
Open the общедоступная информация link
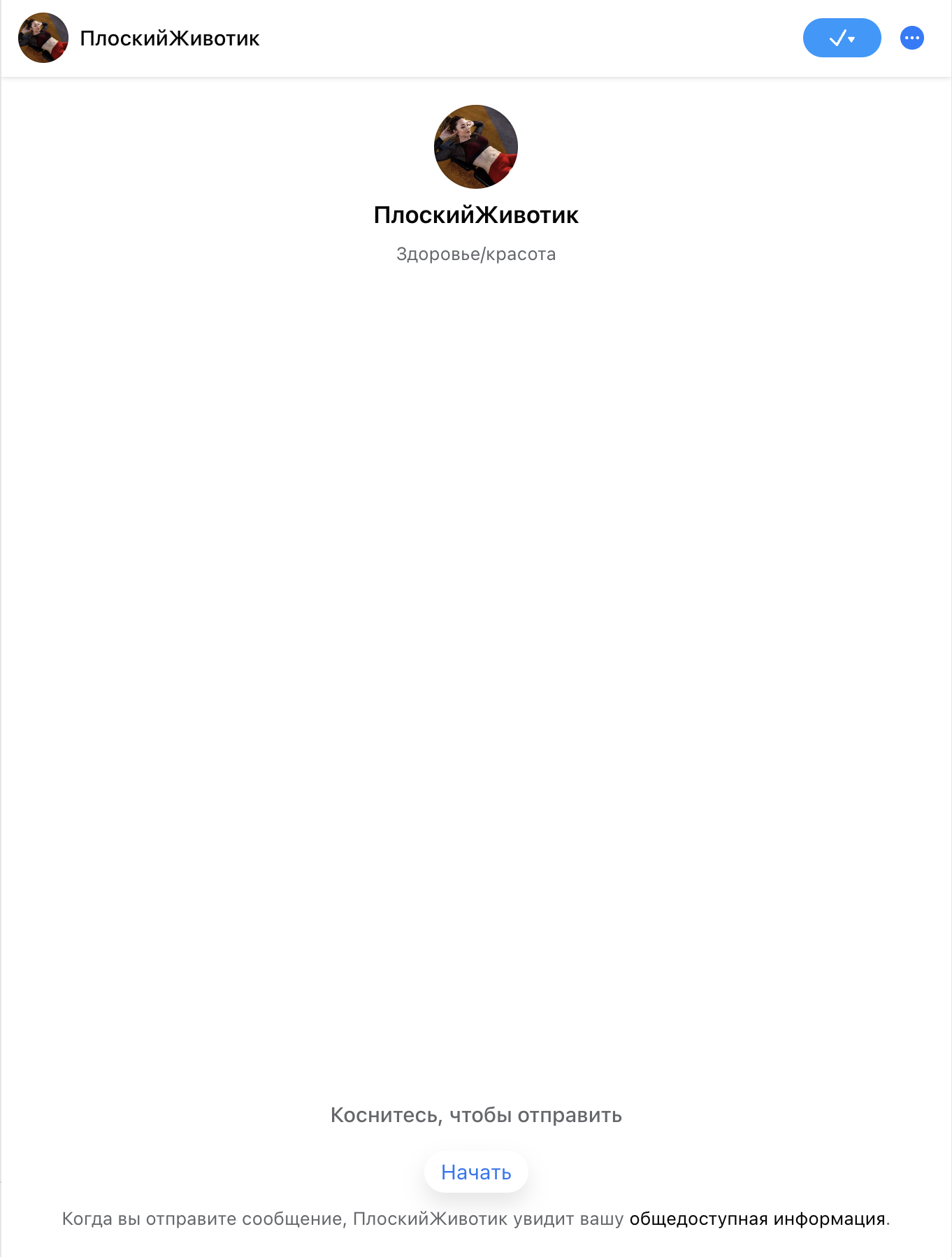click(x=758, y=1219)
